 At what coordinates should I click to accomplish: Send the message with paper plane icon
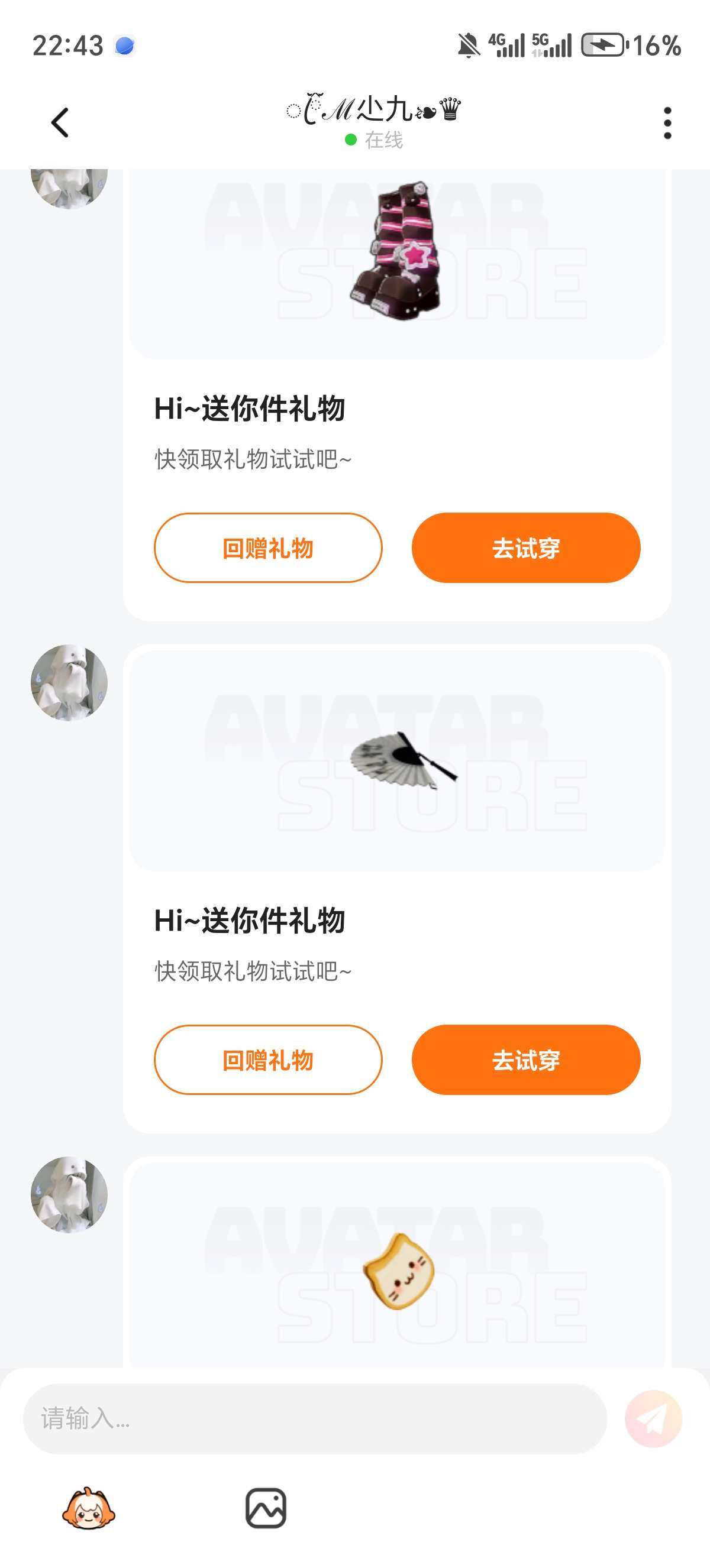click(x=653, y=1418)
